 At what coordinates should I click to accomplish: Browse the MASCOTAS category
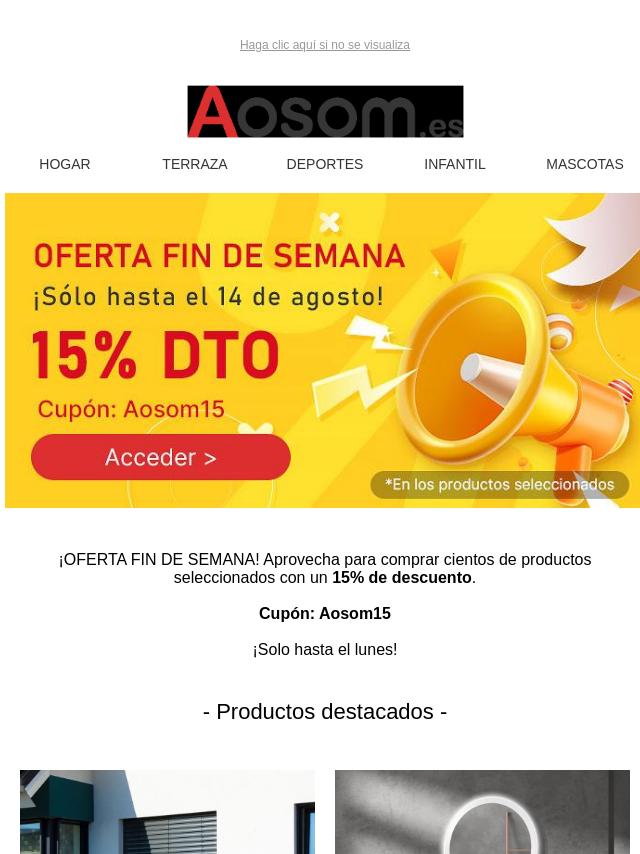point(584,164)
